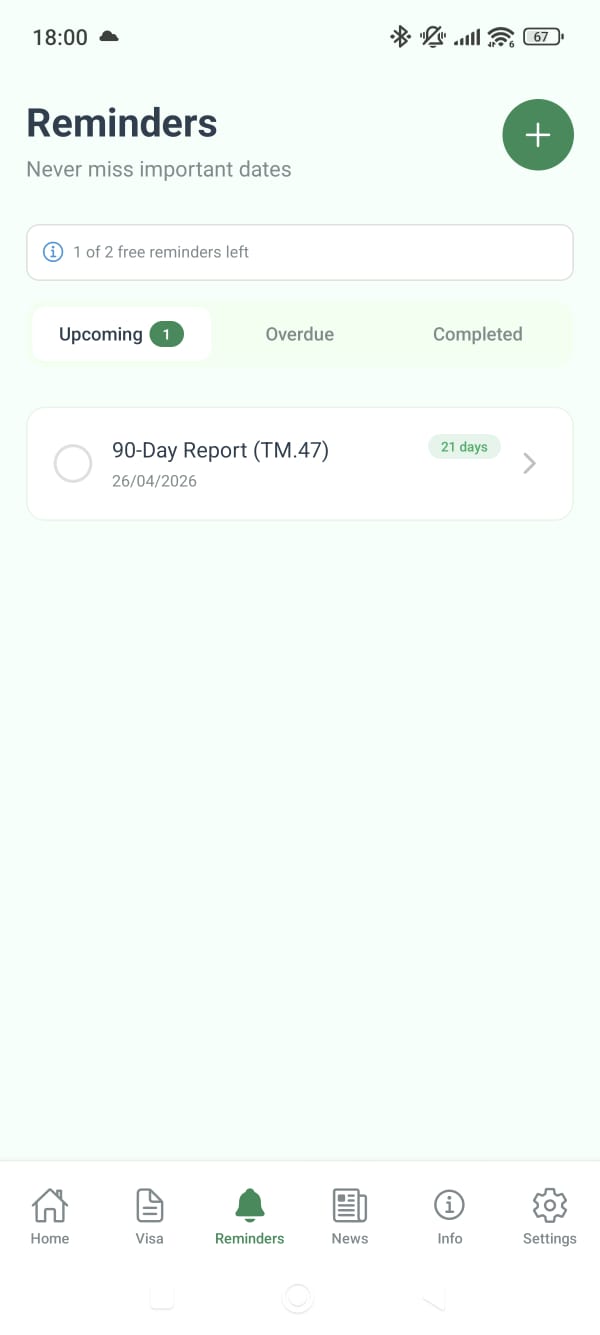Go to the Home tab
The height and width of the screenshot is (1335, 600).
(50, 1216)
